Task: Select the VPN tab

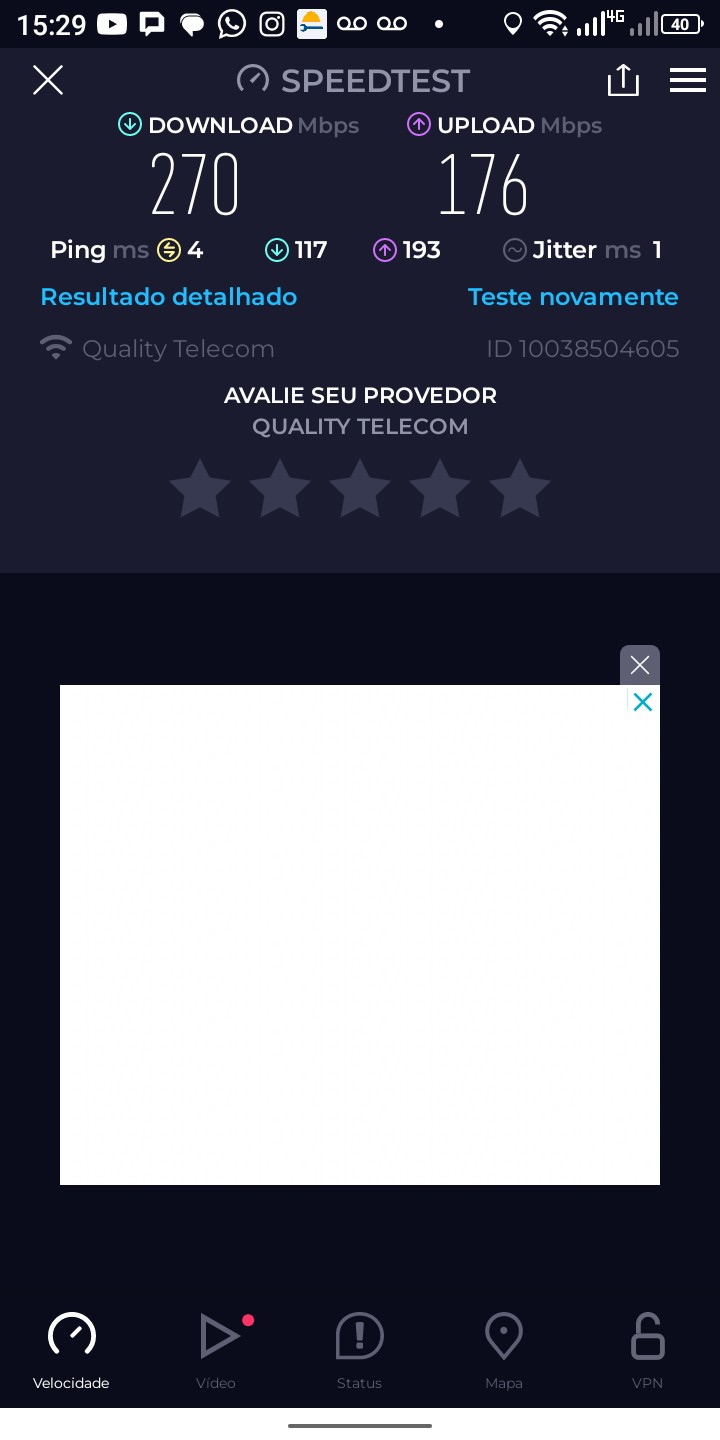Action: (648, 1350)
